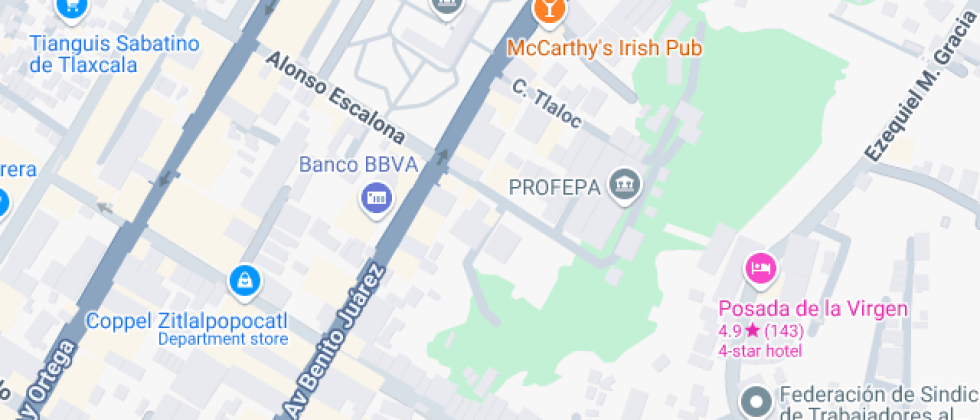Viewport: 980px width, 420px height.
Task: Select the Banco BBVA marker
Action: (x=376, y=197)
